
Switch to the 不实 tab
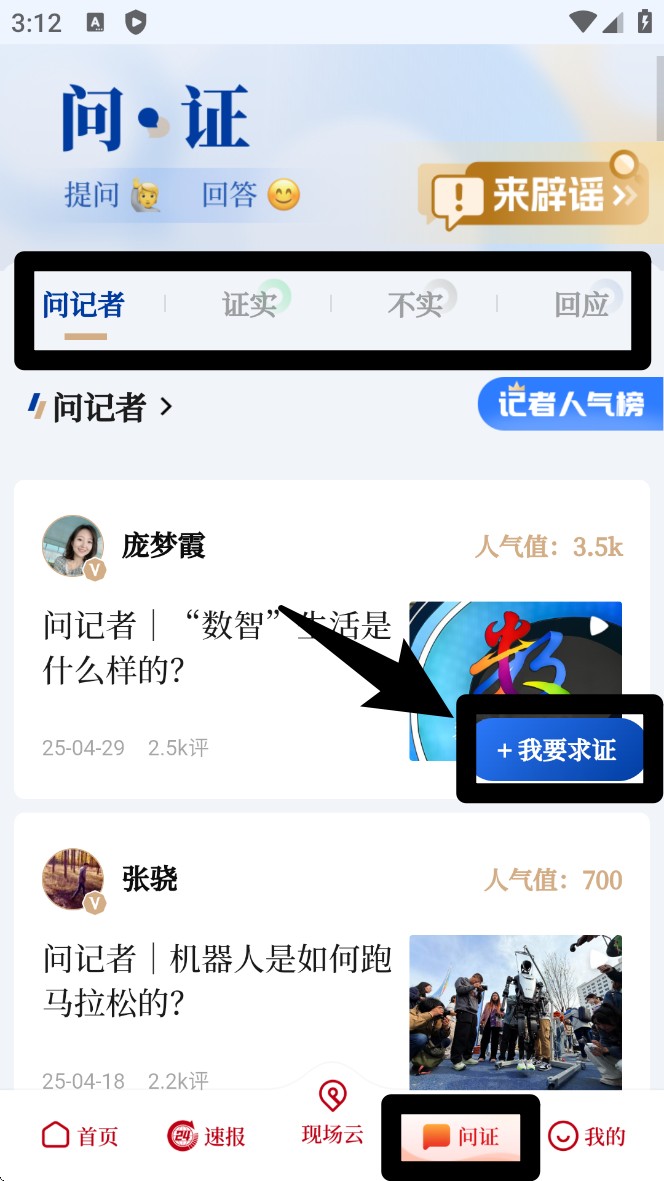point(415,303)
